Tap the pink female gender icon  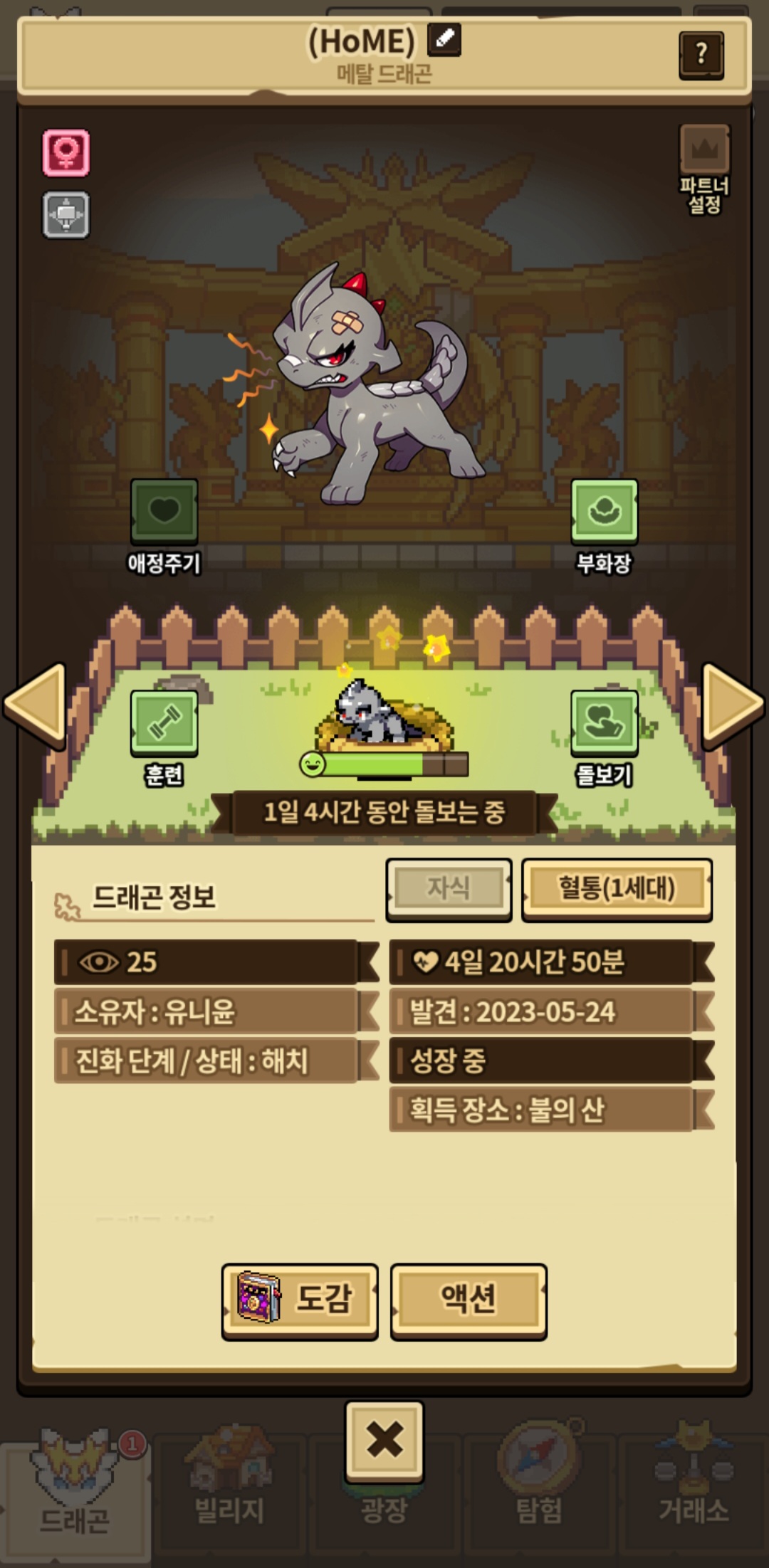(66, 152)
